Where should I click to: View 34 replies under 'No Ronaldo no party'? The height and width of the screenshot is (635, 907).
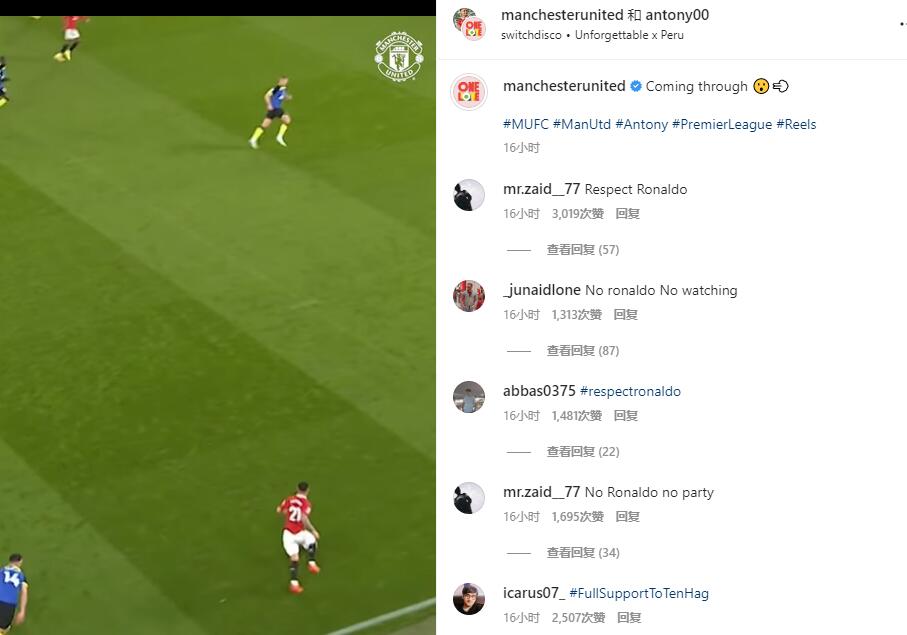(x=582, y=553)
